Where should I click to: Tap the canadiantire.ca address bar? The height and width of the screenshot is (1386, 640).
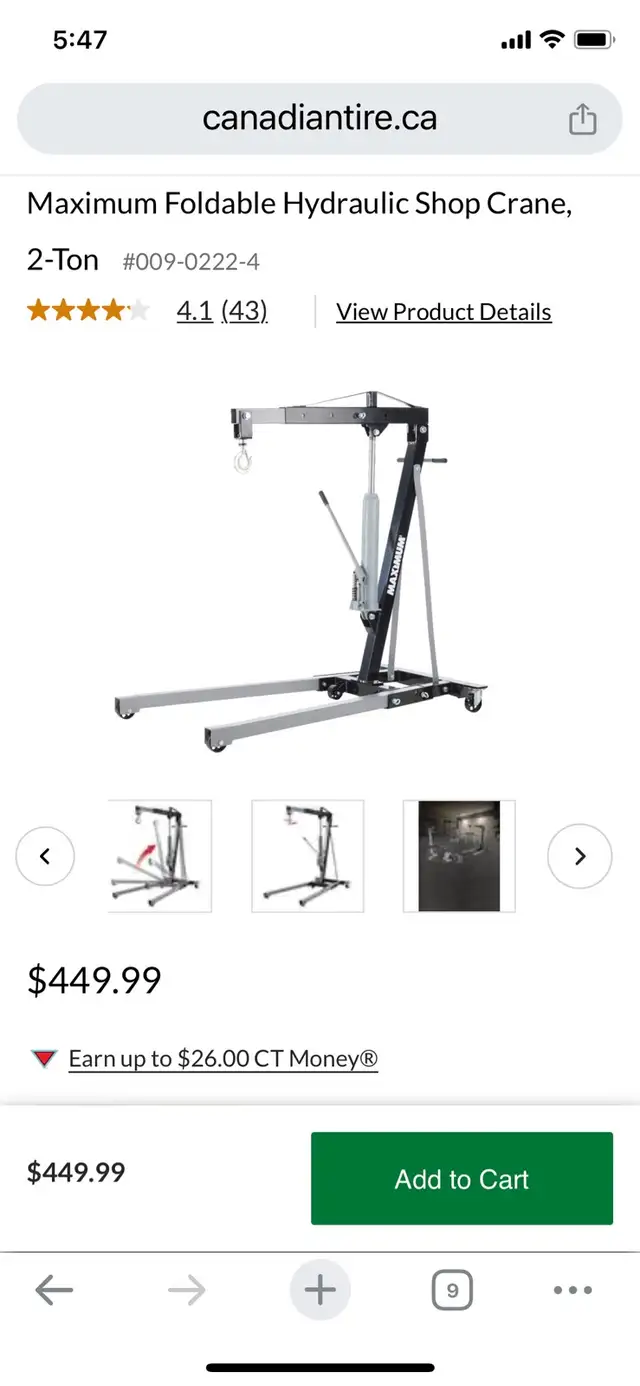pos(319,118)
